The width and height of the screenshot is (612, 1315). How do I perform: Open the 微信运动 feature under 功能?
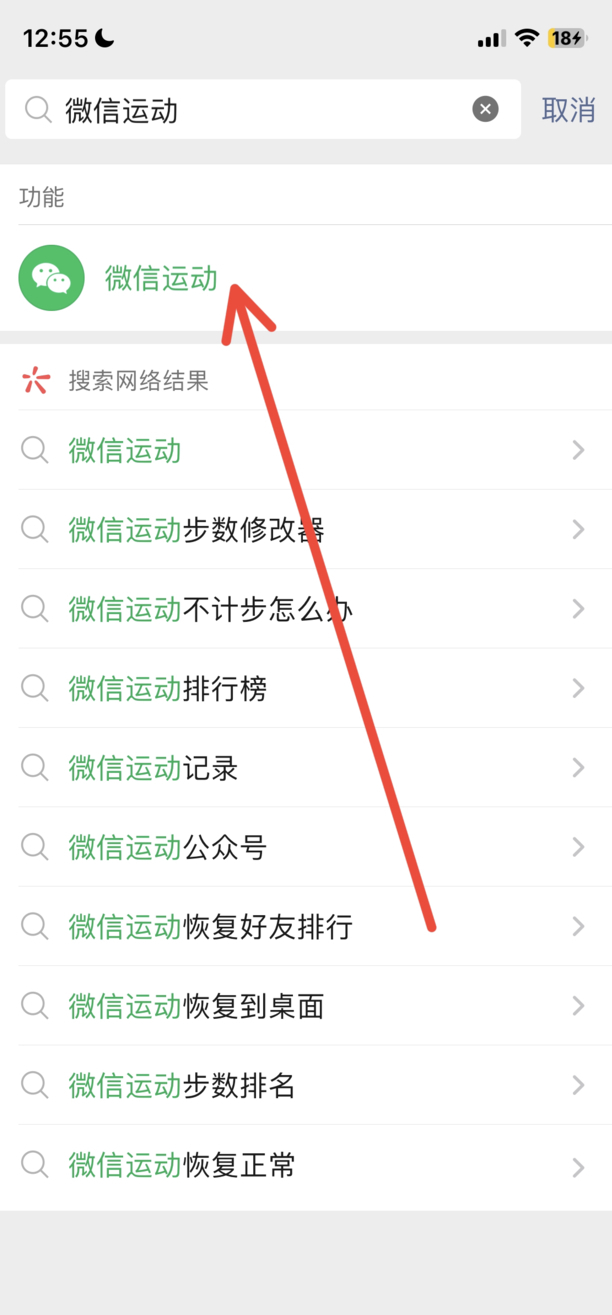coord(160,278)
